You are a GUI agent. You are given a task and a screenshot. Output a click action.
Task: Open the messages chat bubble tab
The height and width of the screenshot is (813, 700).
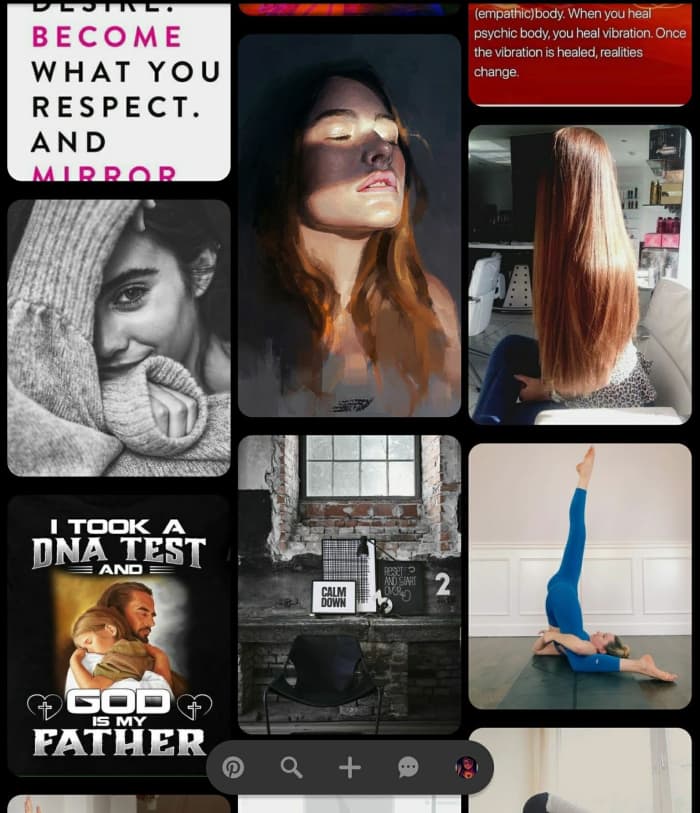(x=408, y=768)
